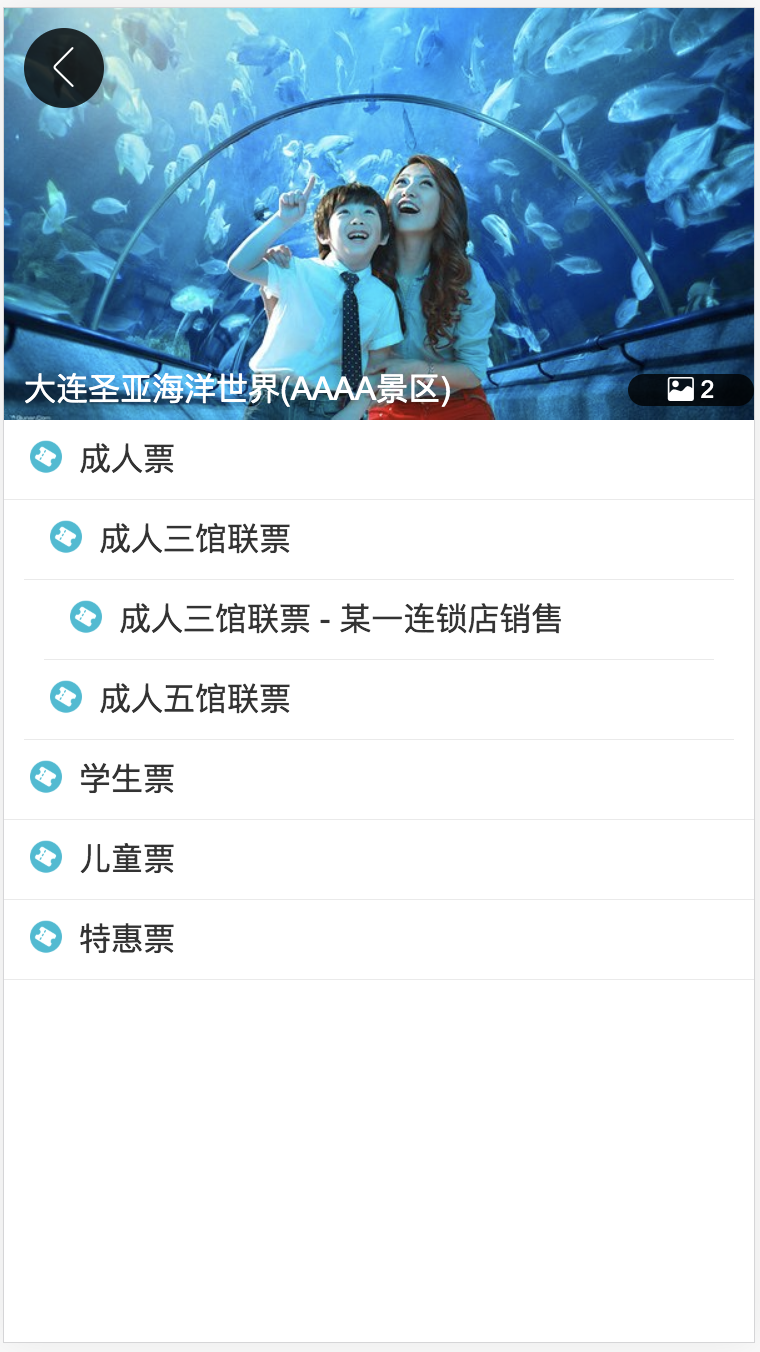Tap the 特惠票 category
The image size is (760, 1352).
127,939
